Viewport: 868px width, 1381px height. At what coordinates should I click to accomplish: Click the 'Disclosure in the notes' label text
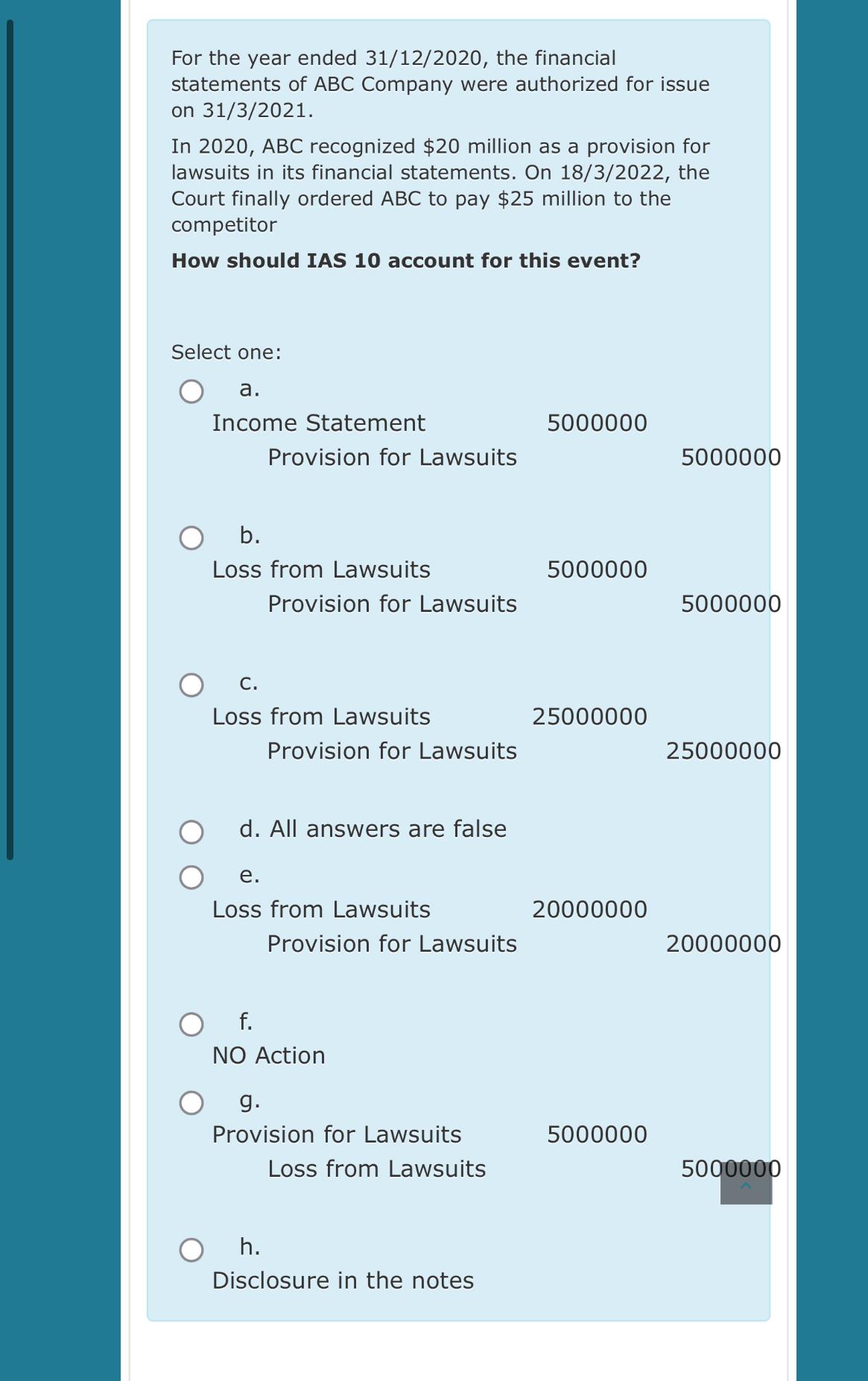[x=343, y=1281]
